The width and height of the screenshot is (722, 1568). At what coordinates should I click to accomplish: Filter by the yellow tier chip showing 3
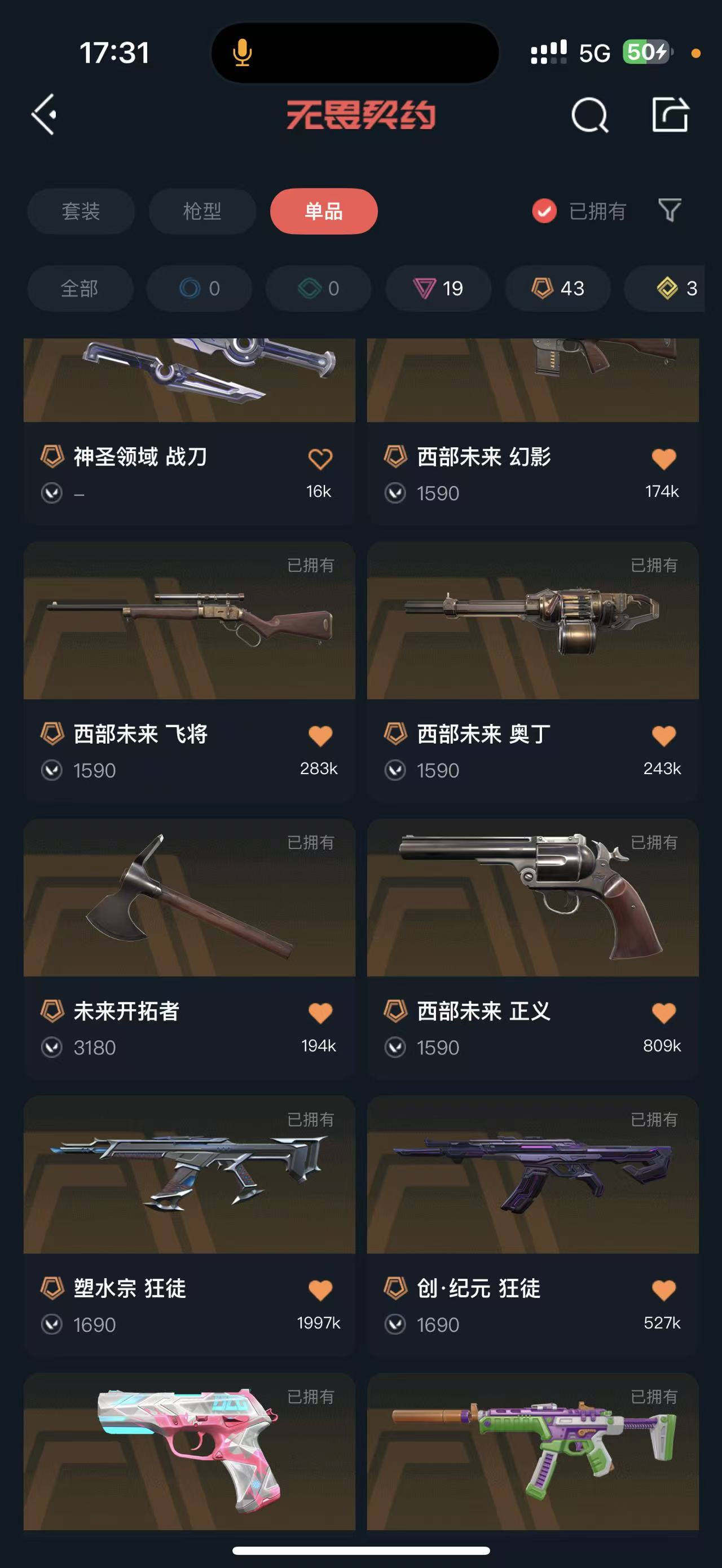(x=670, y=289)
